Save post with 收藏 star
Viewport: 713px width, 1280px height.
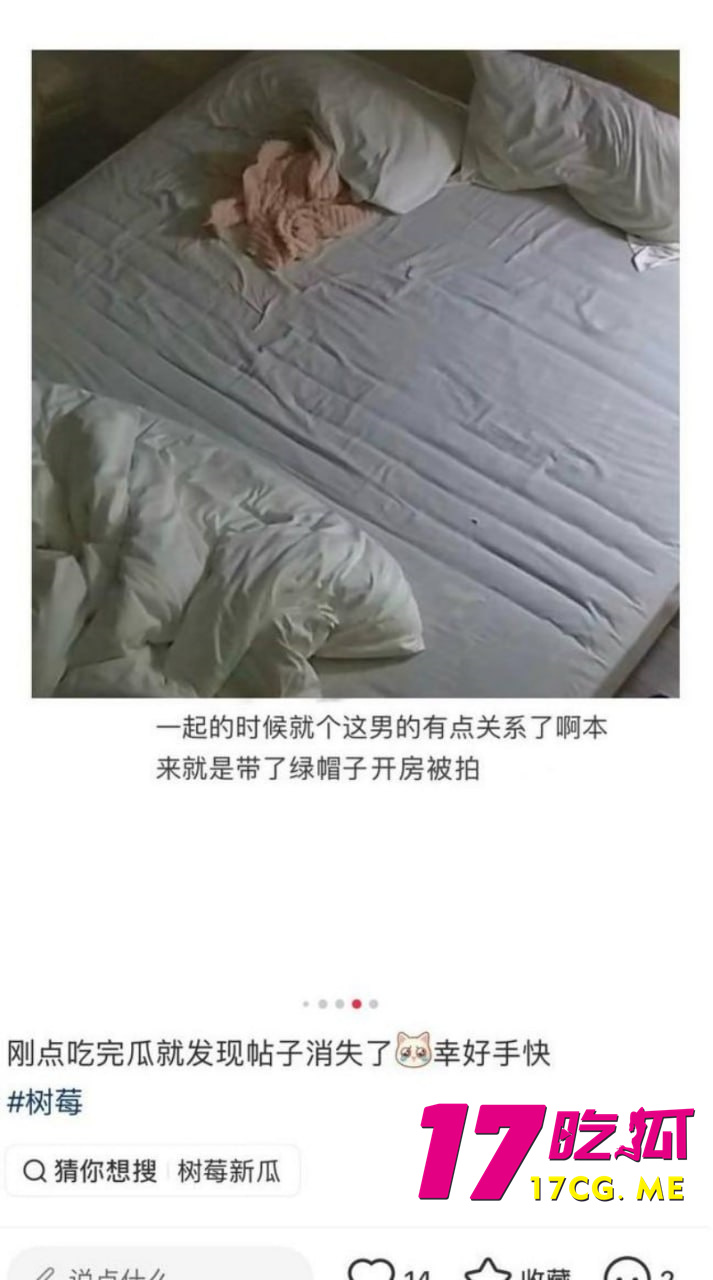coord(490,1271)
